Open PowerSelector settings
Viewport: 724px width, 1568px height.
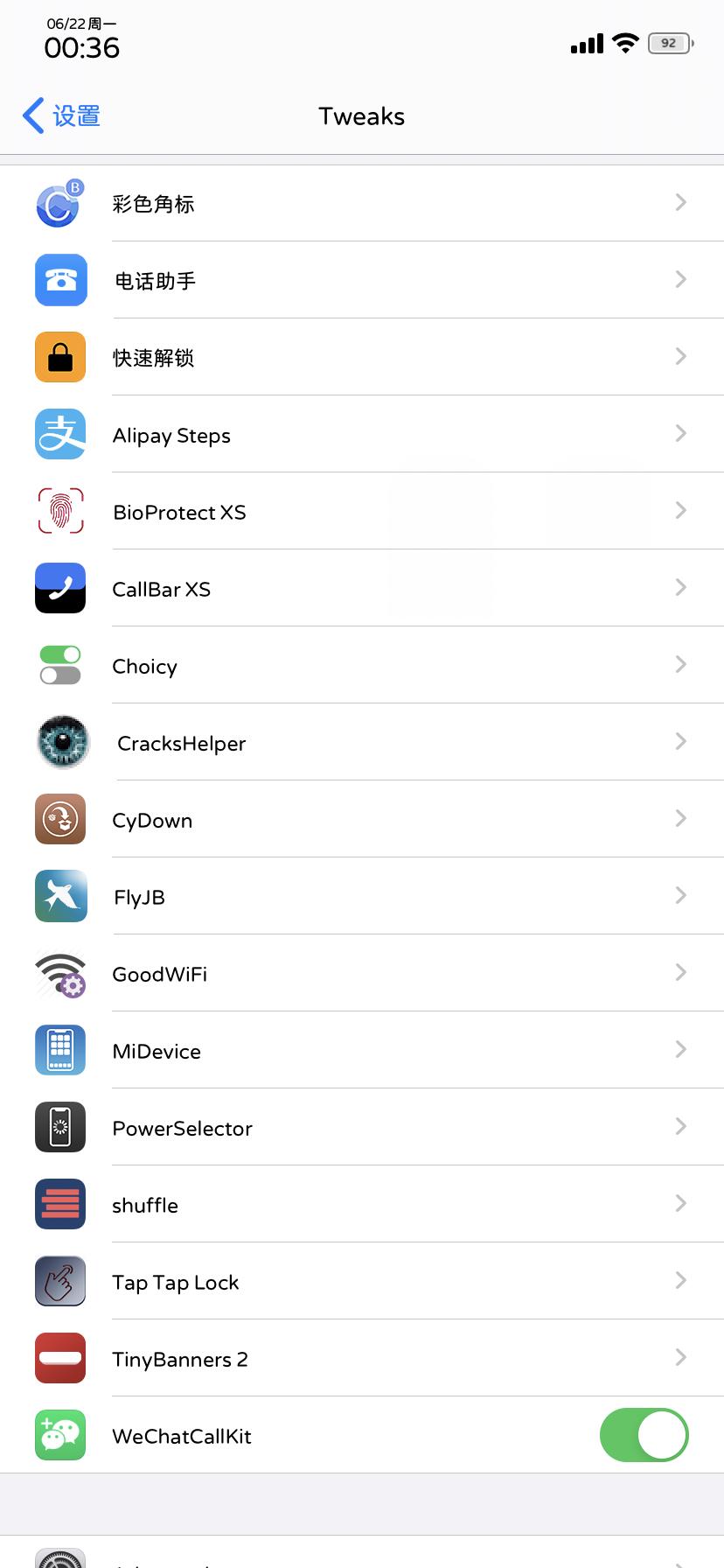[361, 1128]
